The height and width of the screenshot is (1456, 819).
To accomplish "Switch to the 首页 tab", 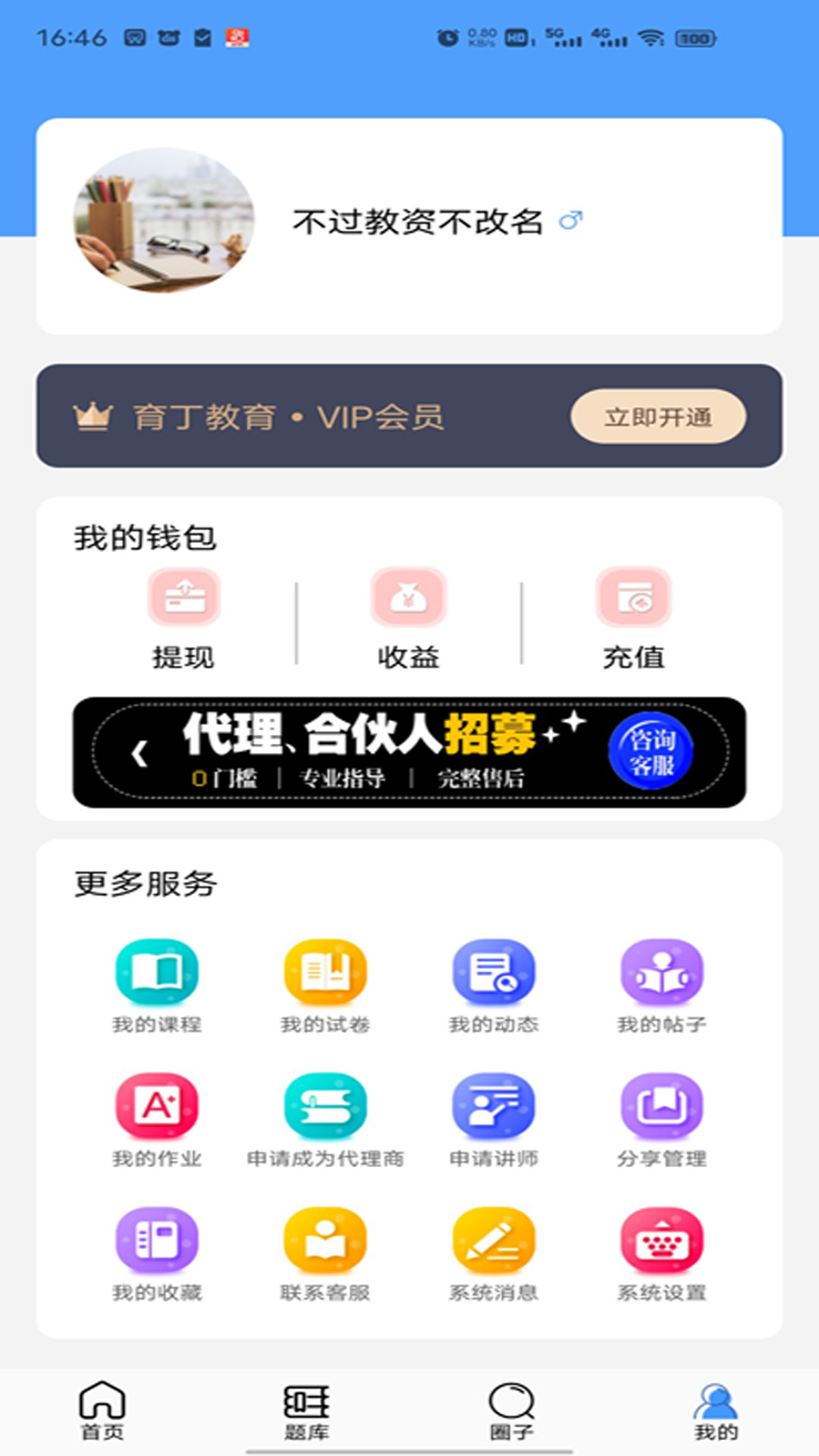I will tap(102, 1410).
